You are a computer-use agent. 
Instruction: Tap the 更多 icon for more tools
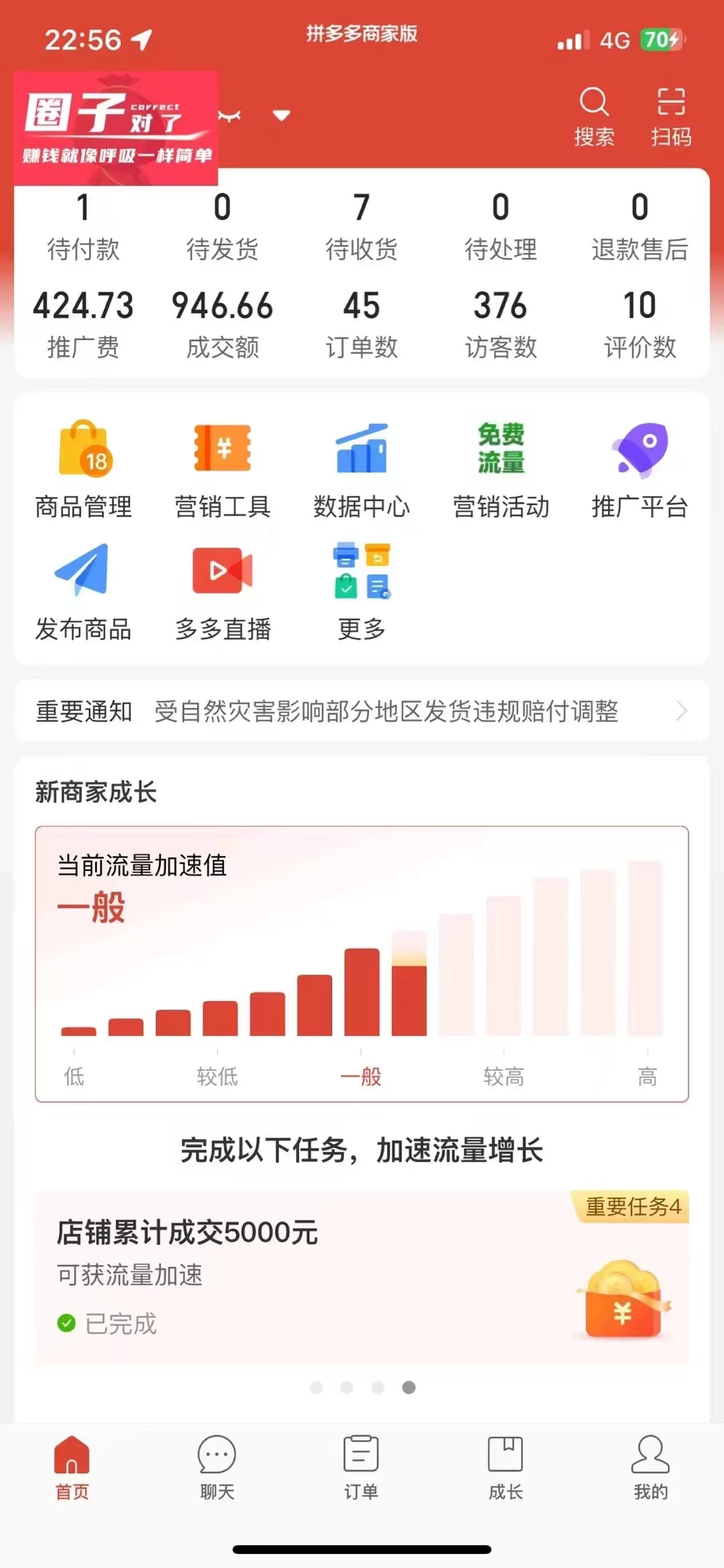click(362, 588)
